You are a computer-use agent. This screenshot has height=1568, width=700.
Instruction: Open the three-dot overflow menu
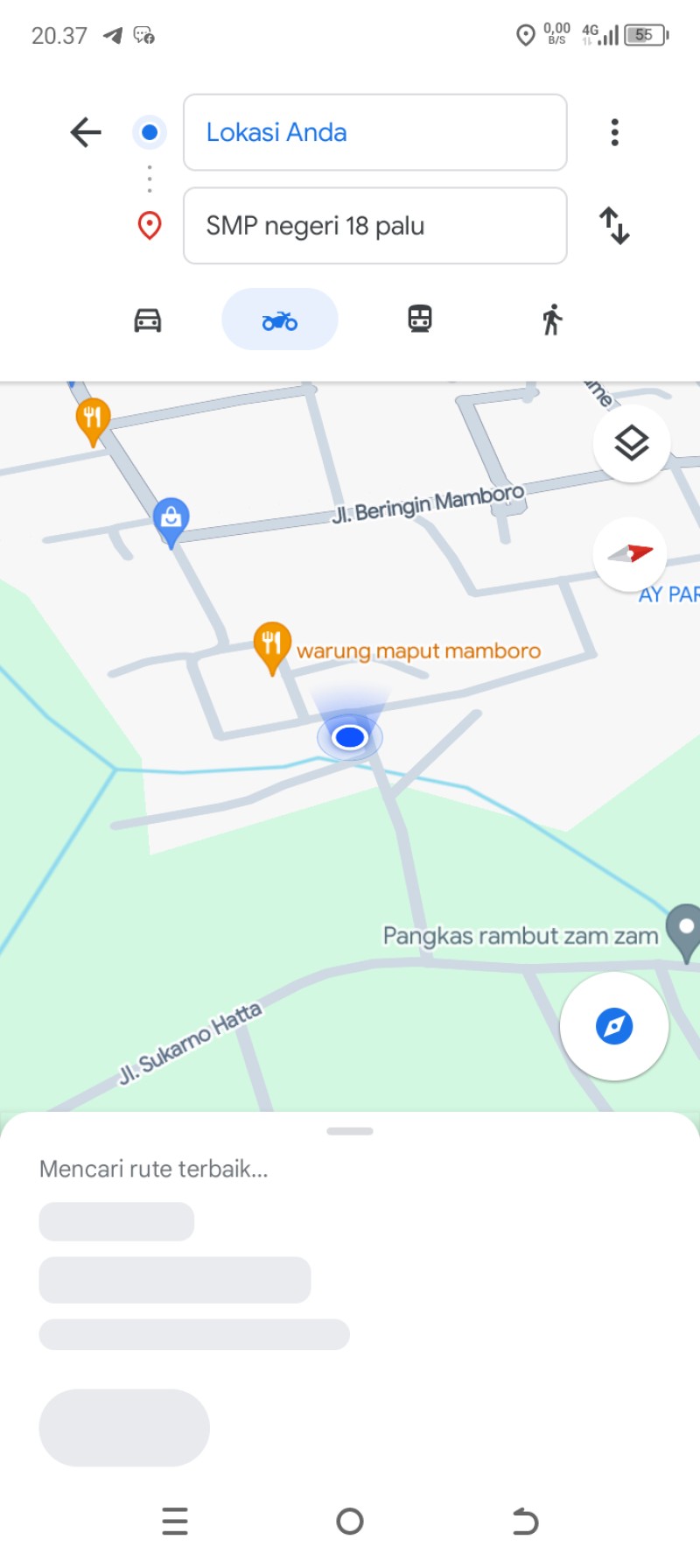tap(615, 132)
